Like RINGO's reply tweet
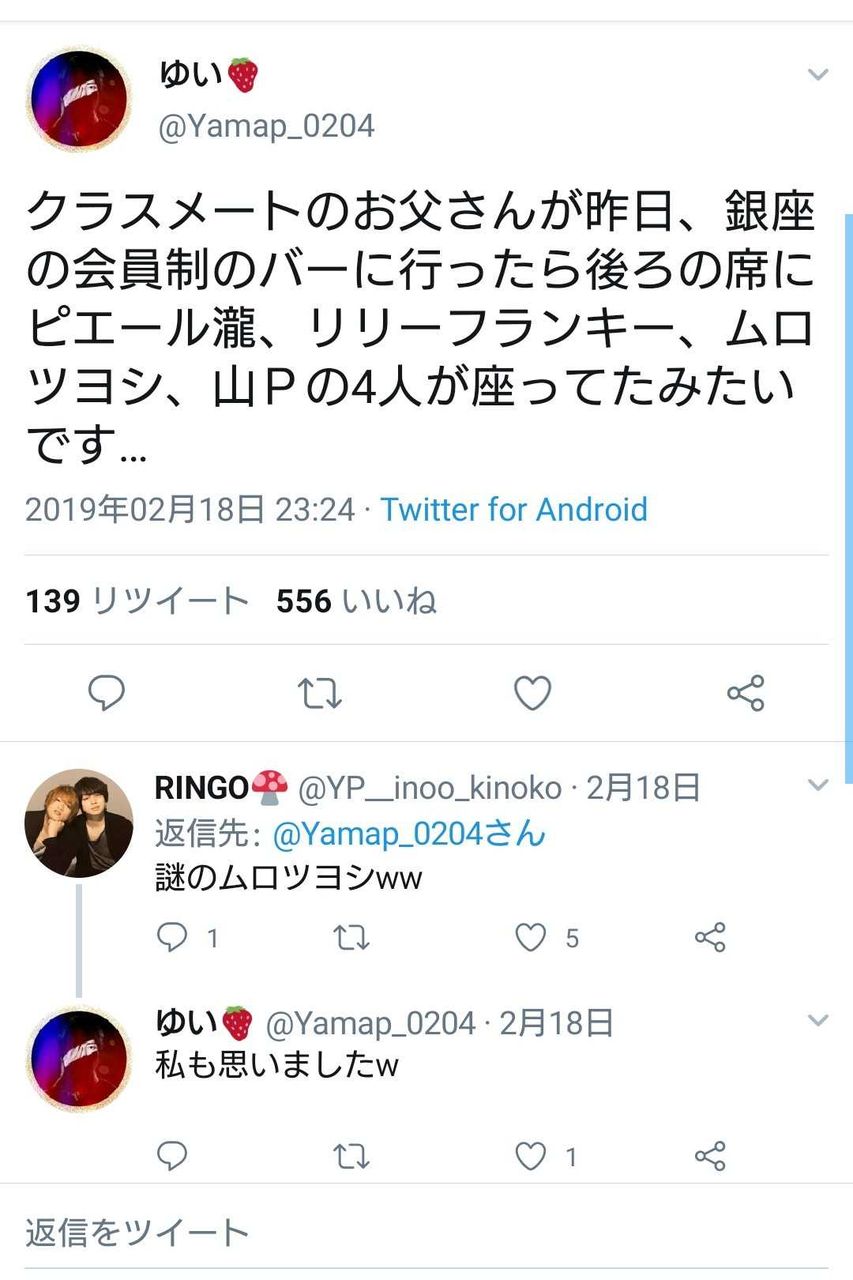This screenshot has width=853, height=1280. (531, 937)
